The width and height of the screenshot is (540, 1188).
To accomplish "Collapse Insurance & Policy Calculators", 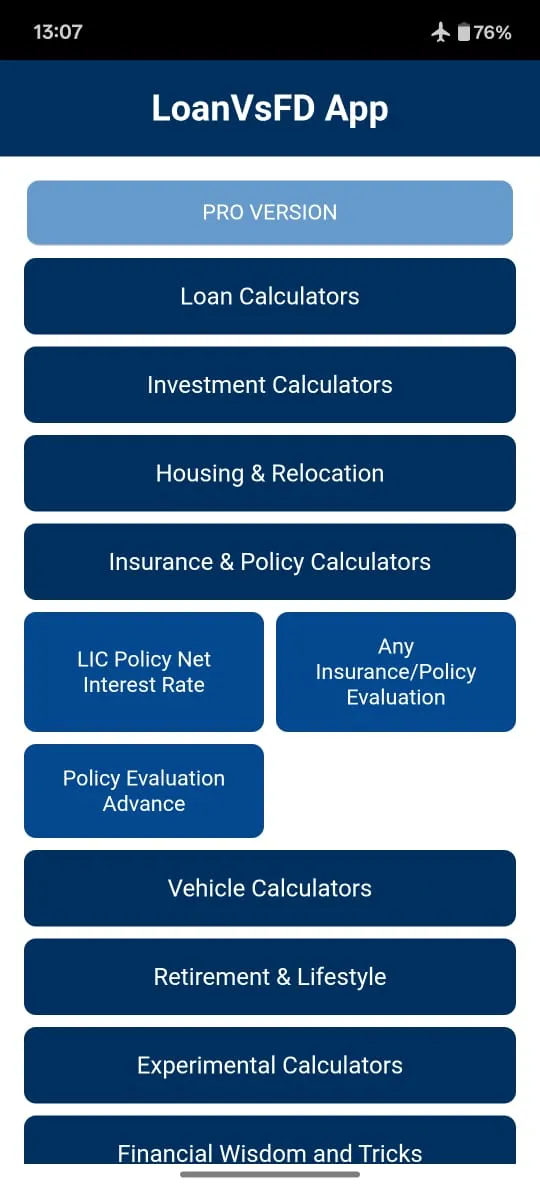I will 270,561.
